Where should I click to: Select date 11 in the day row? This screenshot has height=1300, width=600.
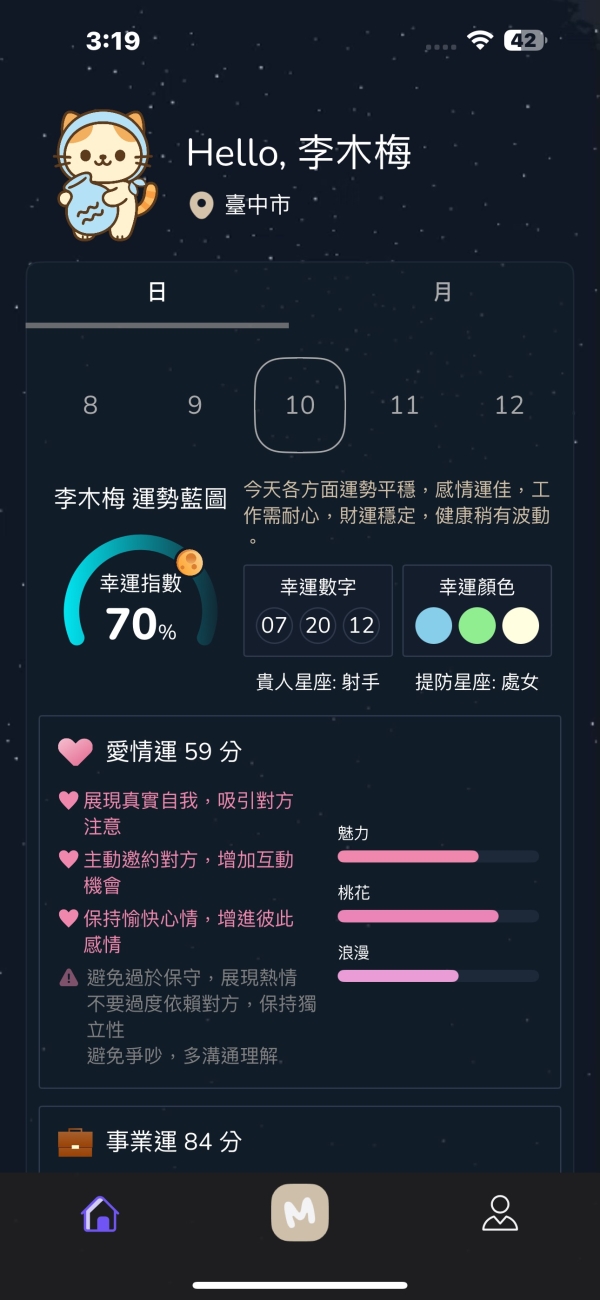[405, 405]
